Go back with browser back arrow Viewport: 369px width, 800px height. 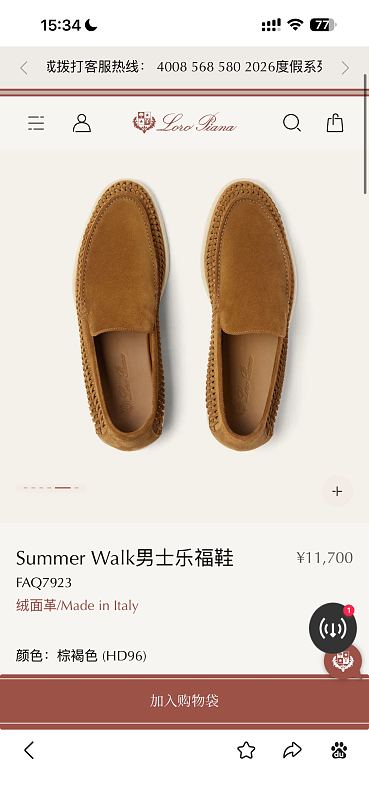point(29,751)
